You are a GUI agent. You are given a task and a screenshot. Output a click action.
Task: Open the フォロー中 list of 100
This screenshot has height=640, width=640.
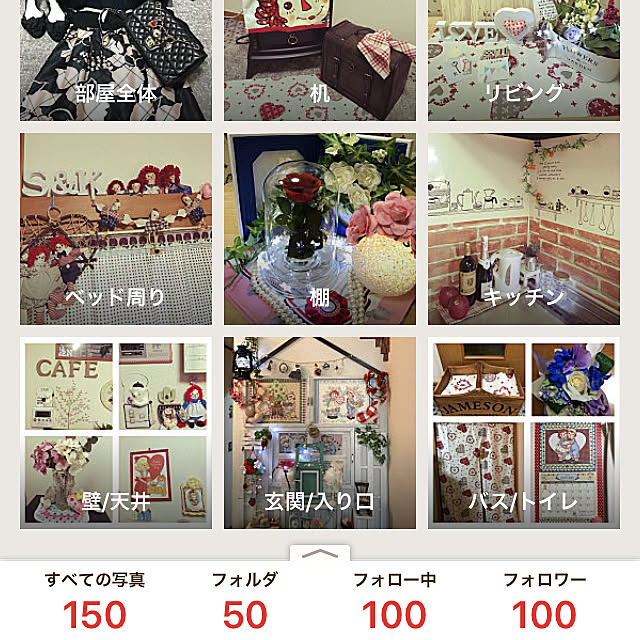(x=394, y=601)
